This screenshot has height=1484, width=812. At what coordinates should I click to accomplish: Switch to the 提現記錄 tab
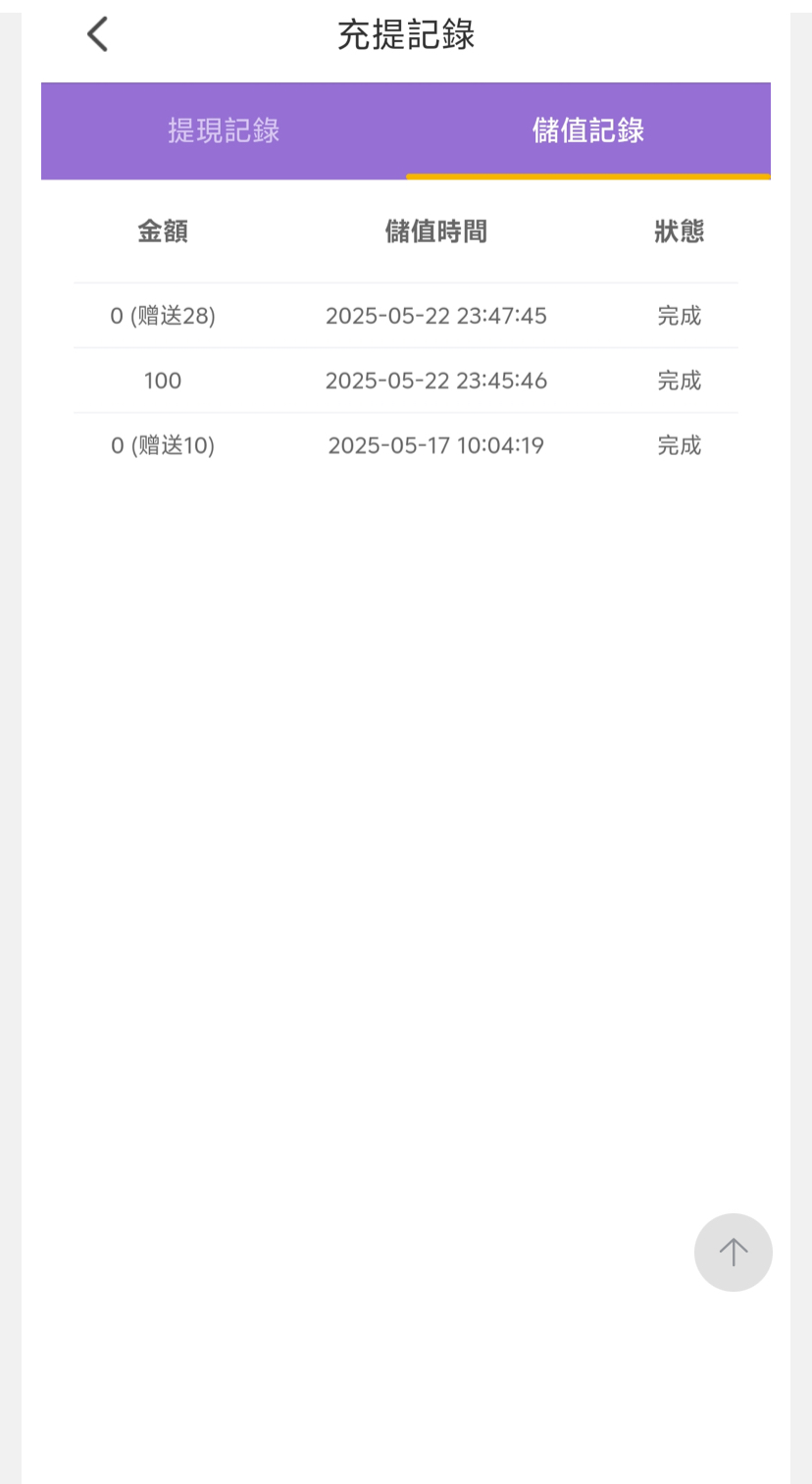[224, 130]
